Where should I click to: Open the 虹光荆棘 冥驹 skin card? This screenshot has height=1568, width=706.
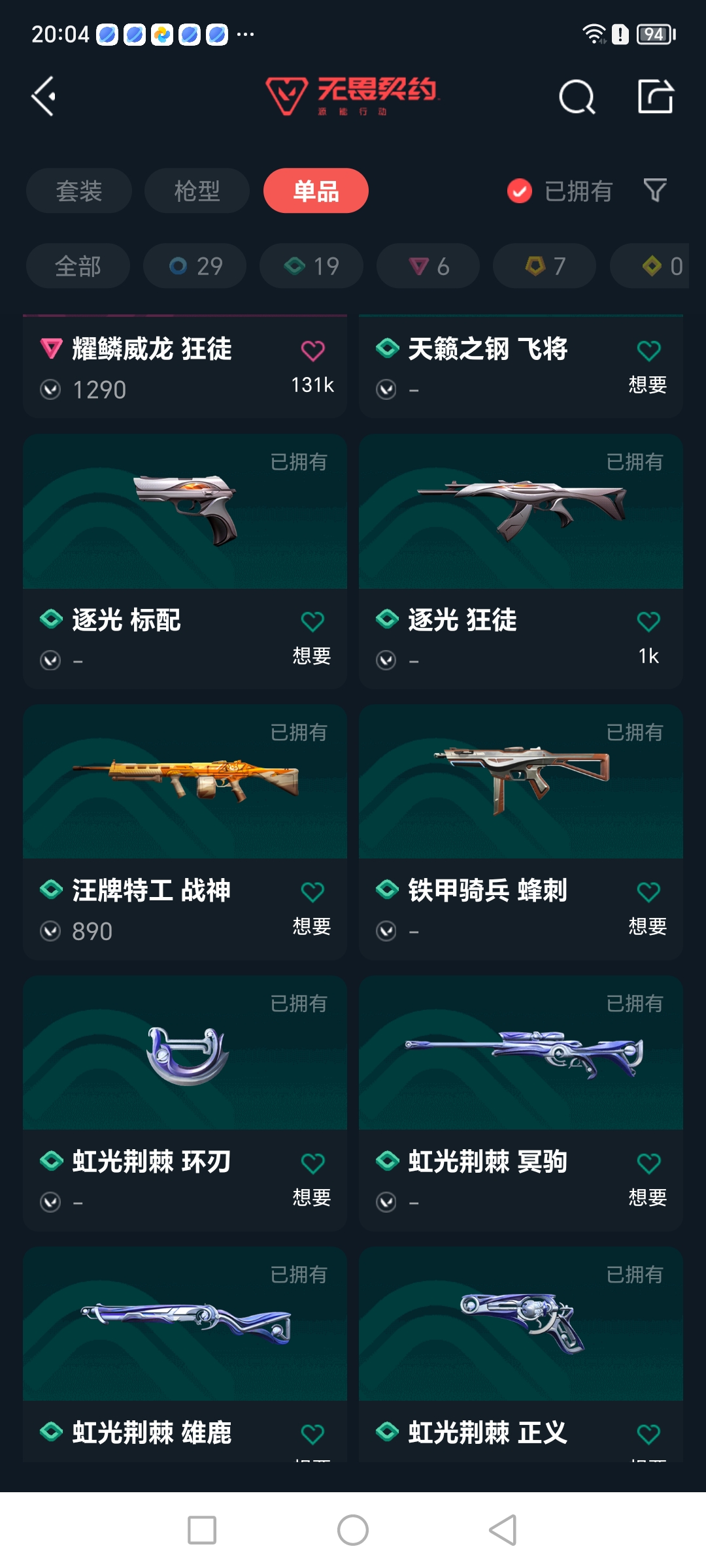coord(521,1103)
